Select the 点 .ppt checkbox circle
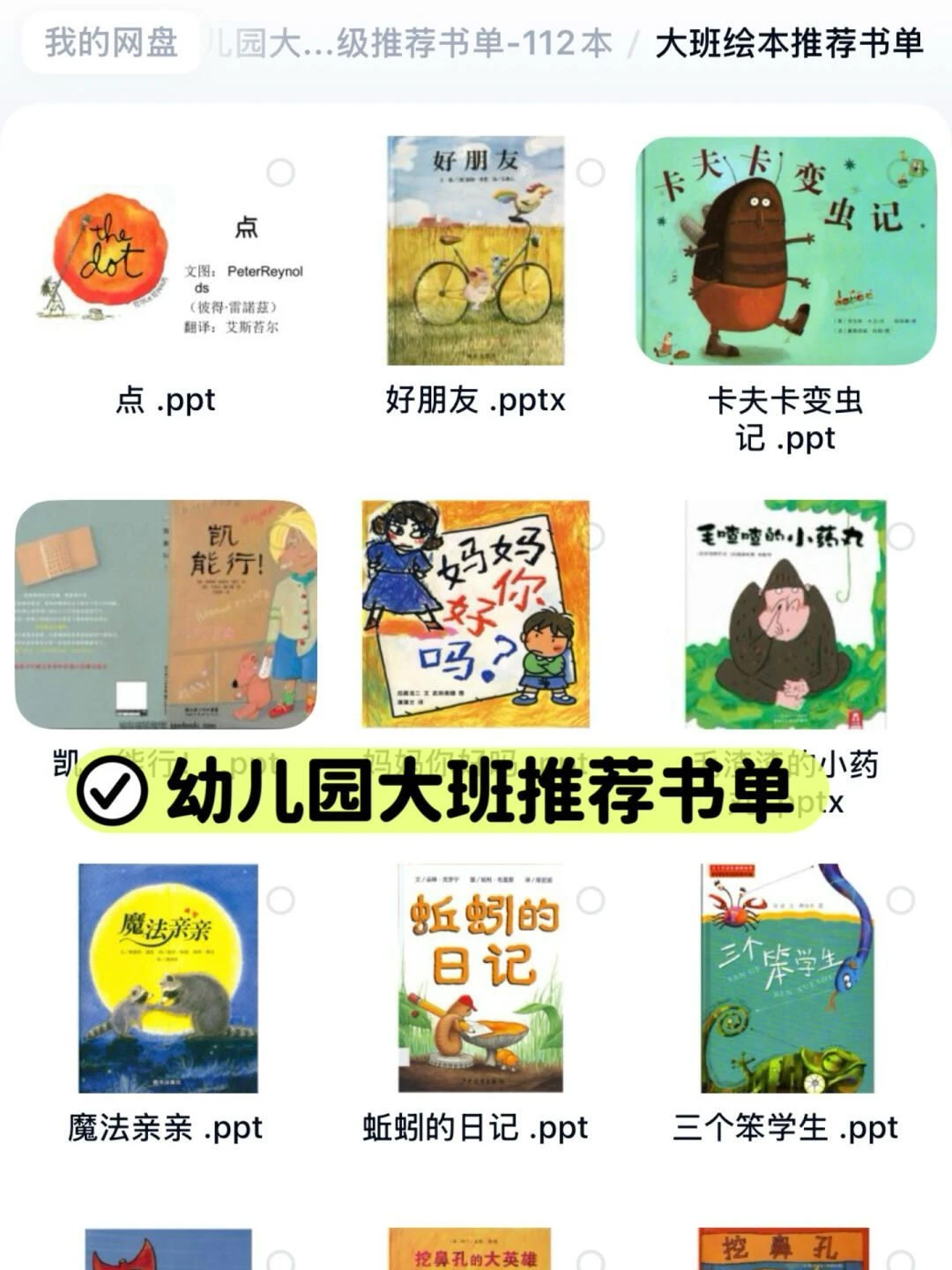 pyautogui.click(x=280, y=173)
